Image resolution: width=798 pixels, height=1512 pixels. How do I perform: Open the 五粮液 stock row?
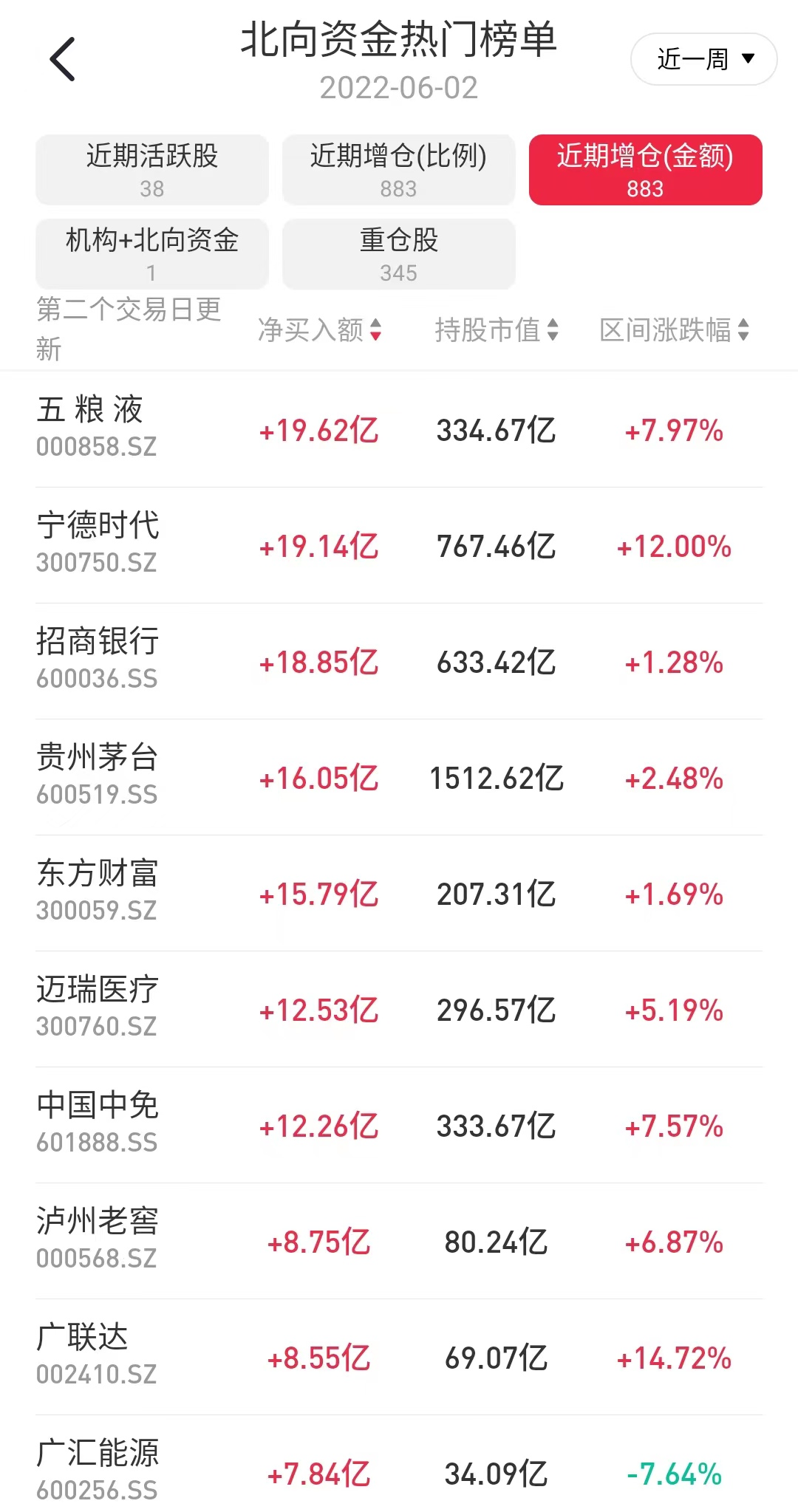point(399,429)
